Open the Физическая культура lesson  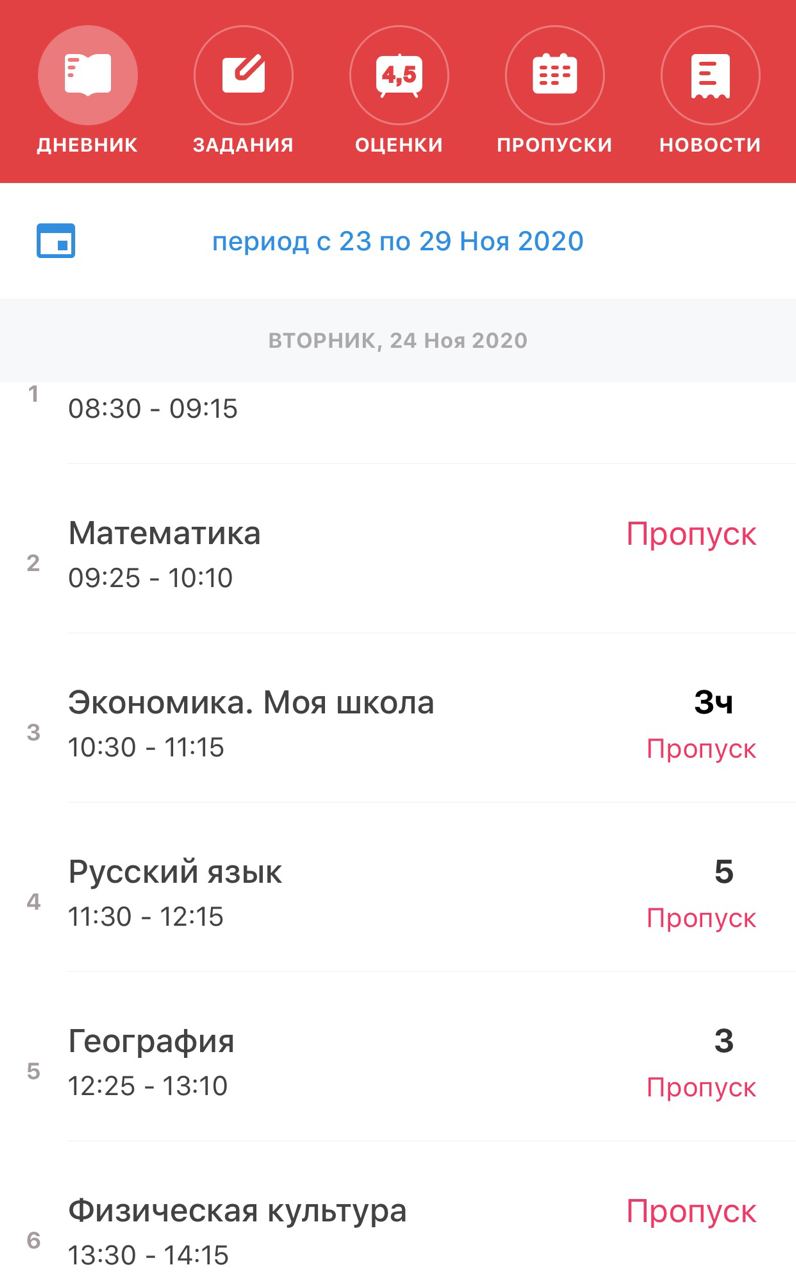(x=398, y=1211)
